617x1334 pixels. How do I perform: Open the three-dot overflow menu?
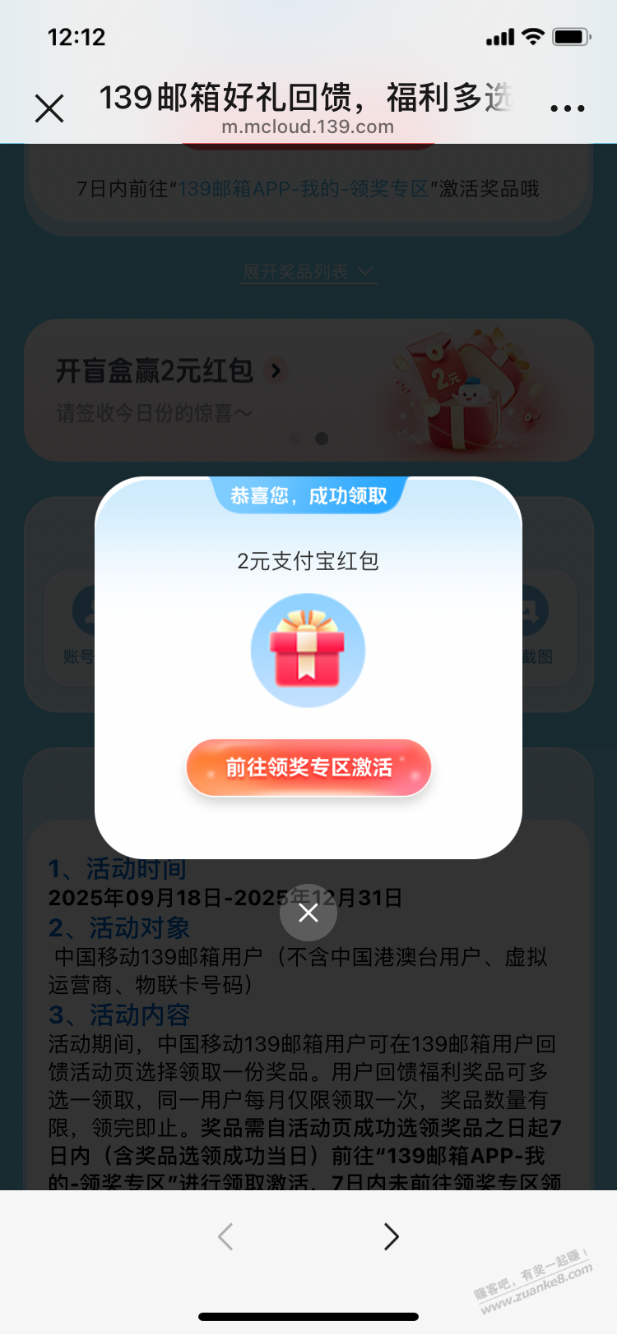pos(567,109)
